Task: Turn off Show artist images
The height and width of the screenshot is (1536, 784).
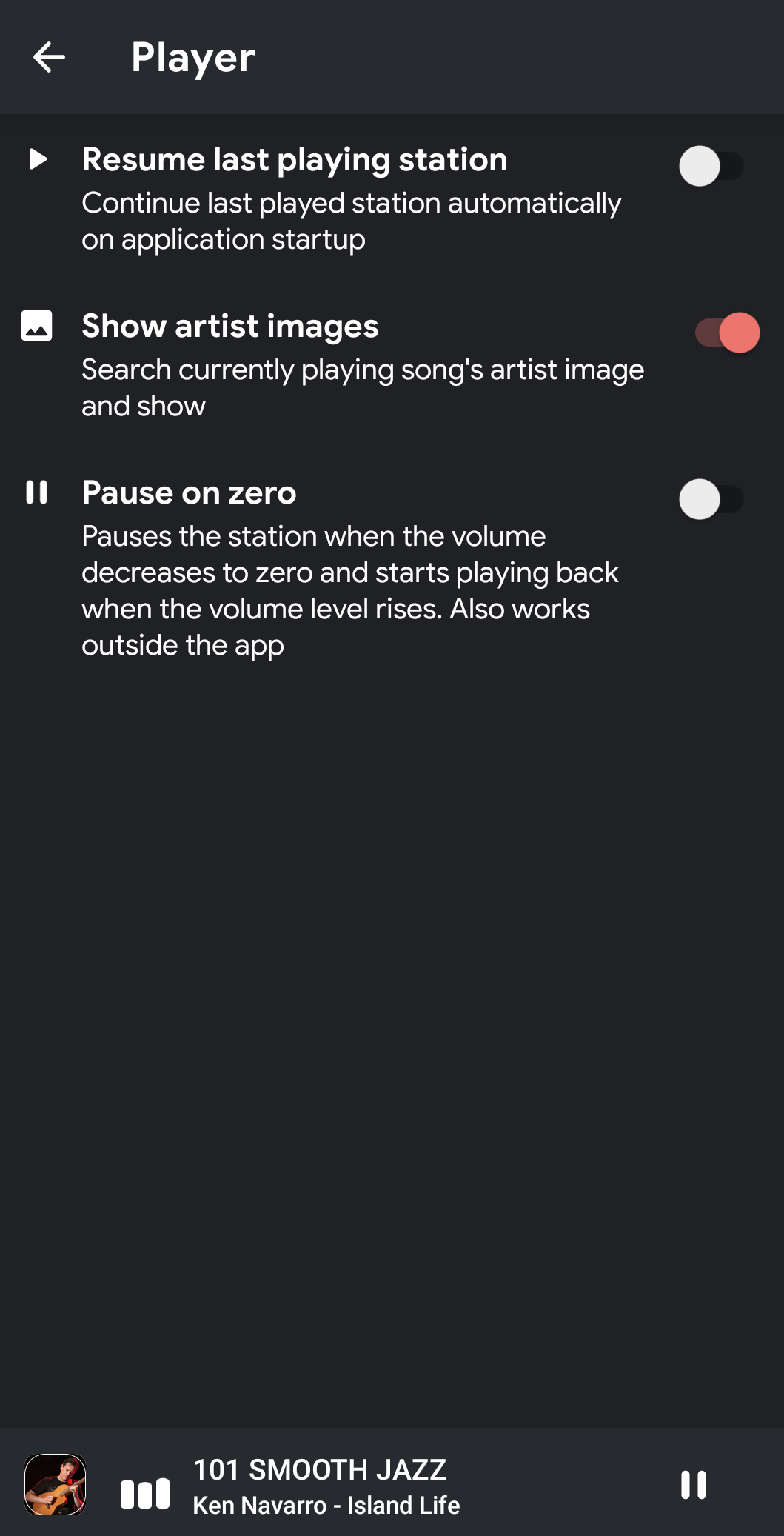Action: pyautogui.click(x=727, y=333)
